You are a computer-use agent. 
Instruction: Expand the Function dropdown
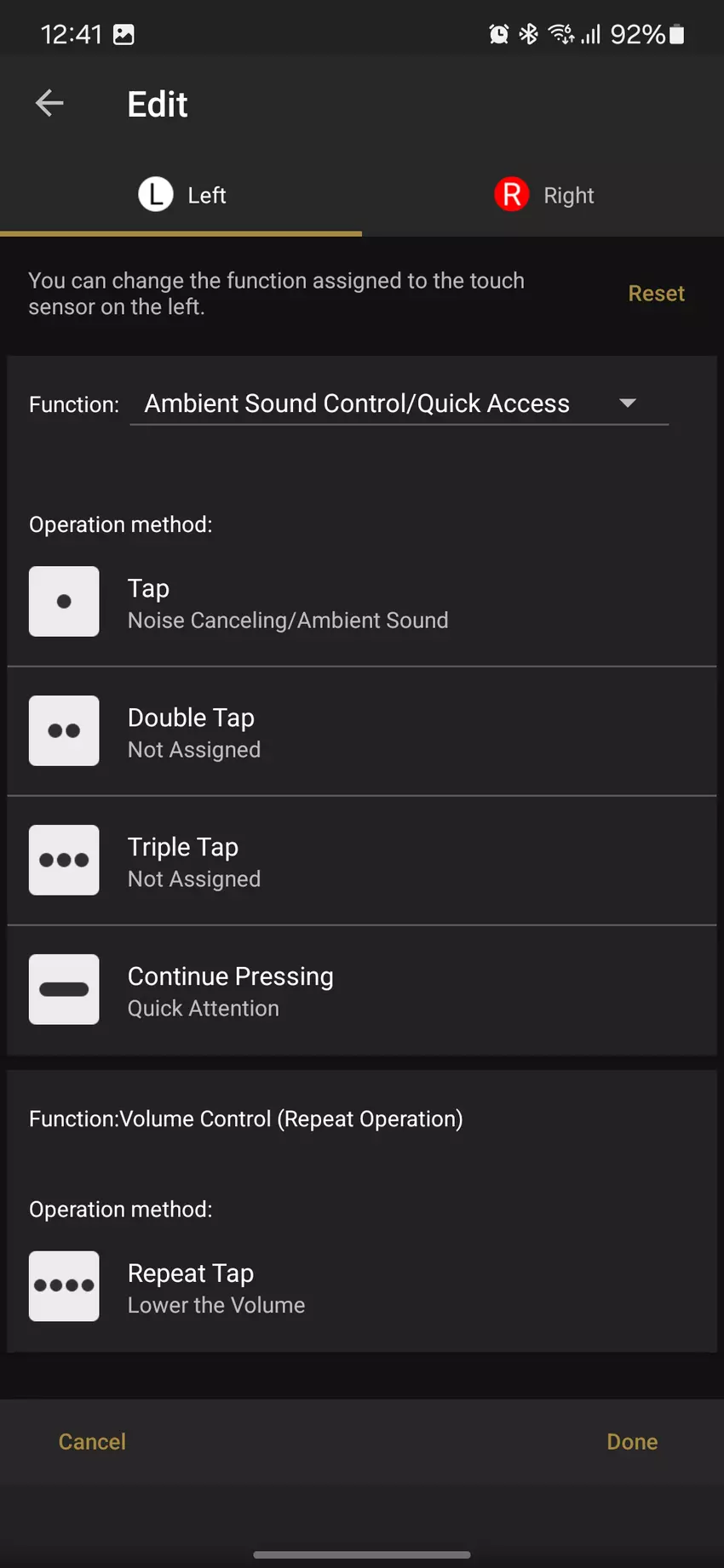(399, 403)
